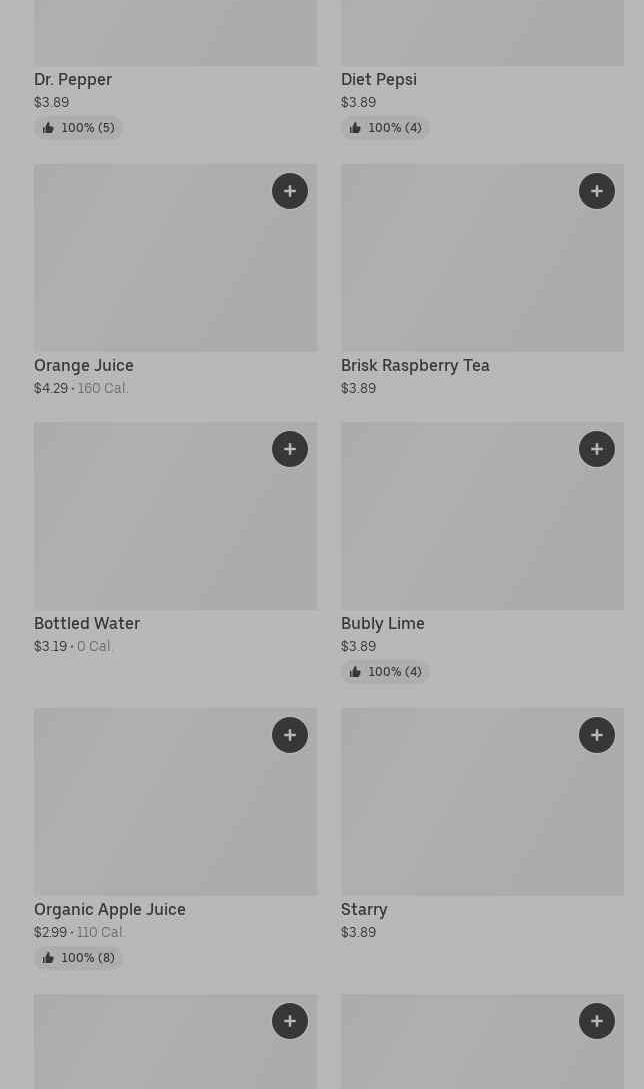View Brisk Raspberry Tea details
This screenshot has width=644, height=1089.
tap(482, 281)
